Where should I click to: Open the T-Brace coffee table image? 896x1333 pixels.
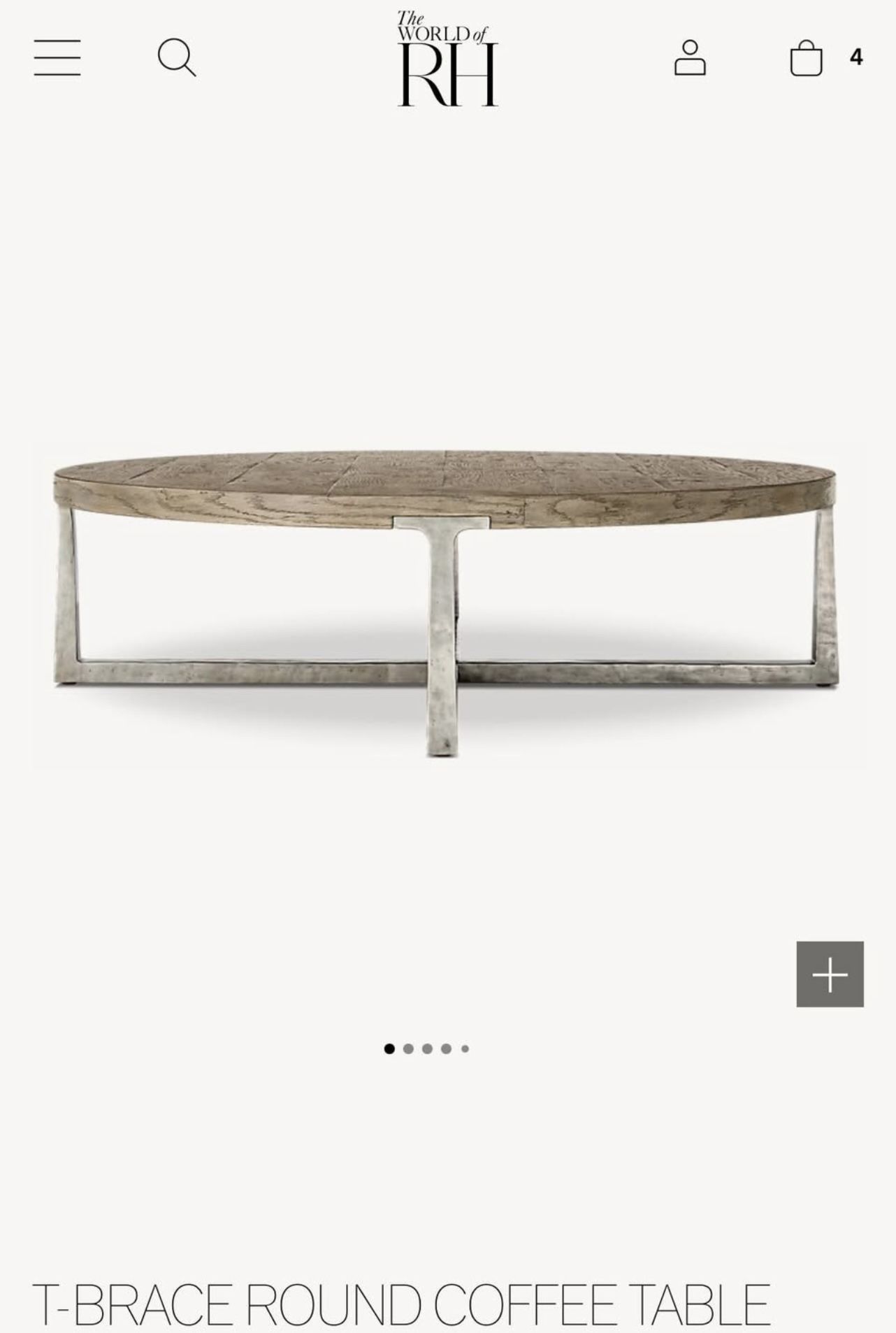(447, 605)
